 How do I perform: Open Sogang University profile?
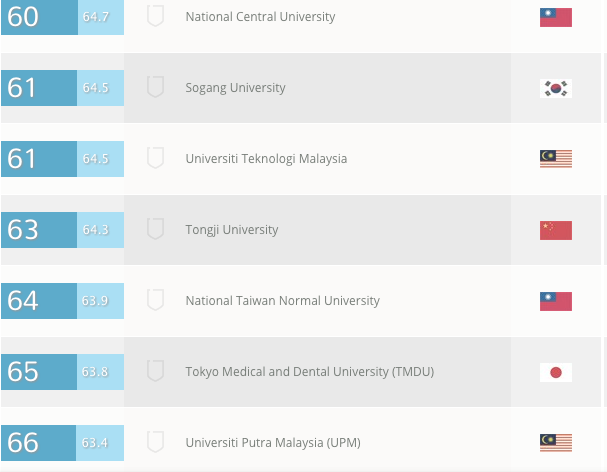235,88
